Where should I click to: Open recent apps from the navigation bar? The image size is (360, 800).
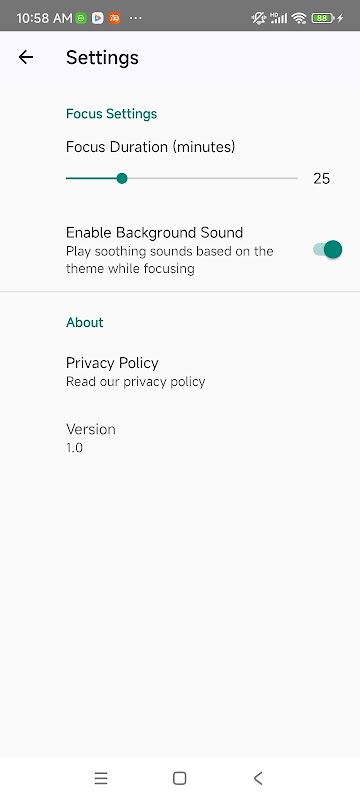pos(101,778)
